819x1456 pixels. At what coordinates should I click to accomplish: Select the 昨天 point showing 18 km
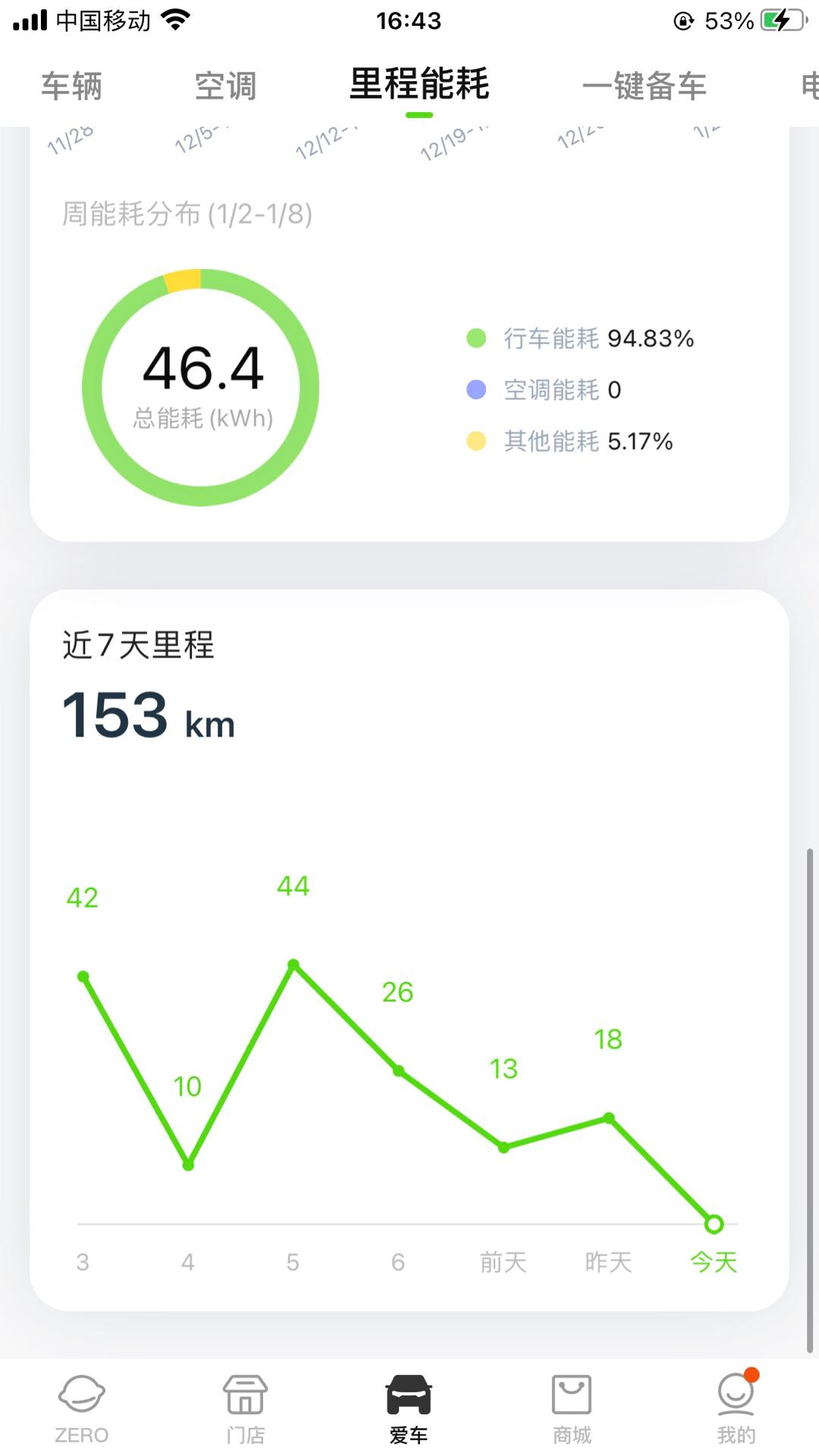click(x=609, y=1118)
